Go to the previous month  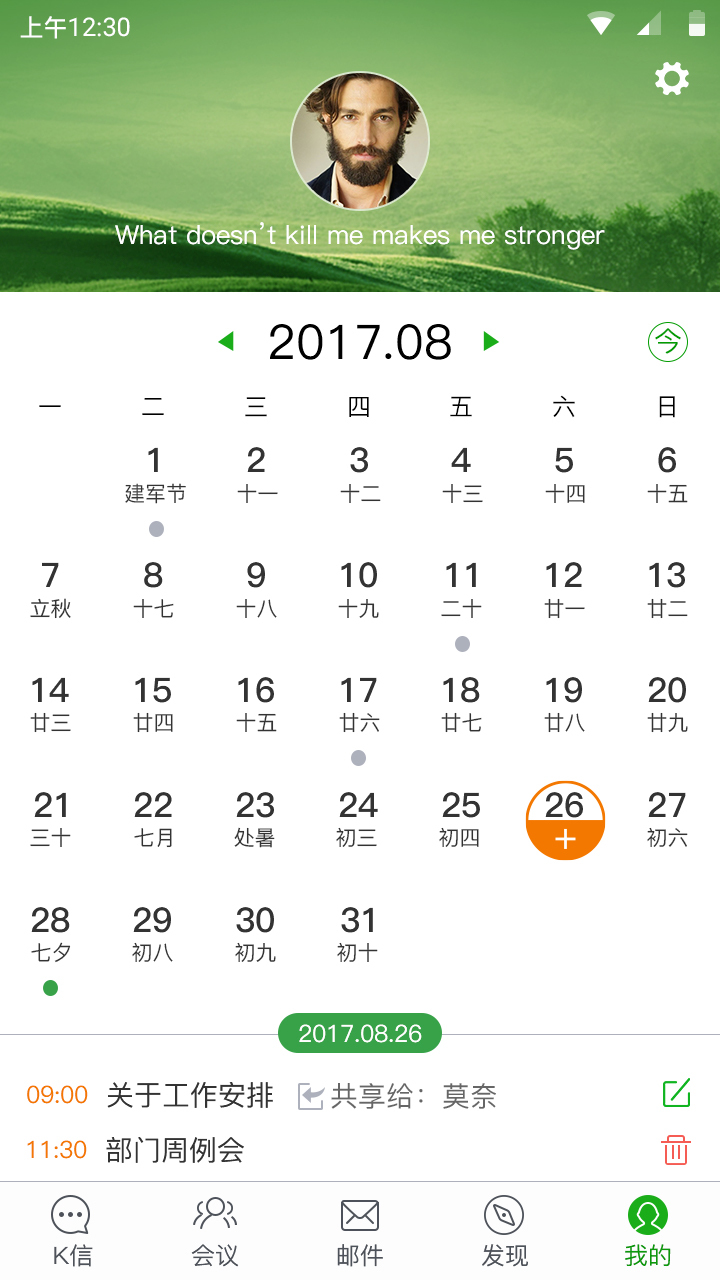(226, 342)
